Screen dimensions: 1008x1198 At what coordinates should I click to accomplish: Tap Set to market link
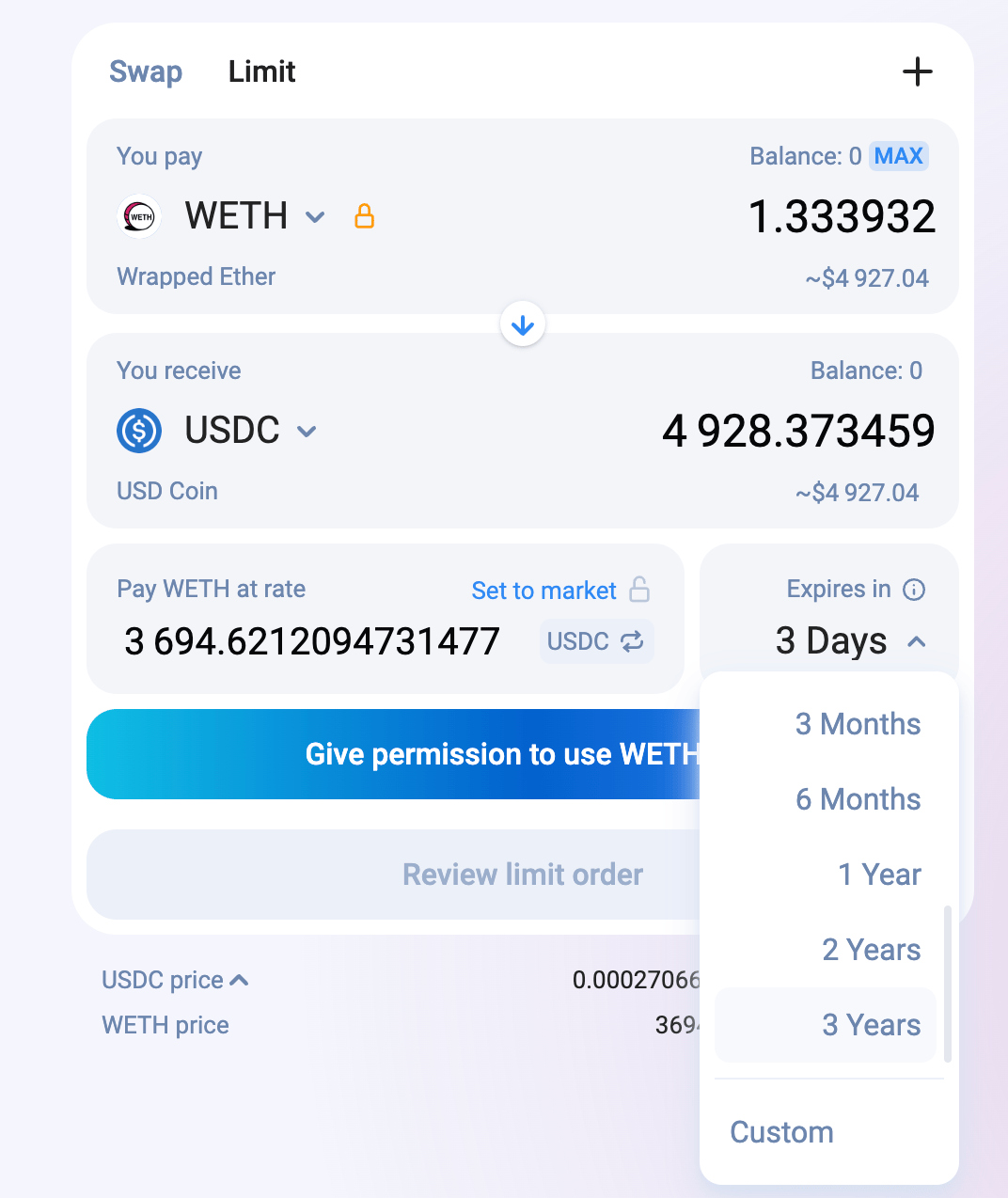[543, 591]
